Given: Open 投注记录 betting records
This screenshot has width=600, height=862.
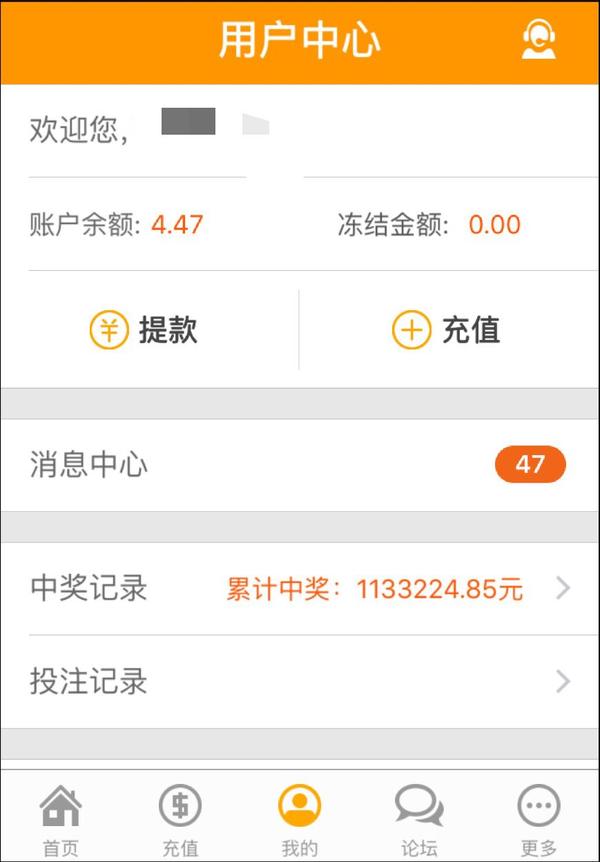Looking at the screenshot, I should pyautogui.click(x=299, y=682).
